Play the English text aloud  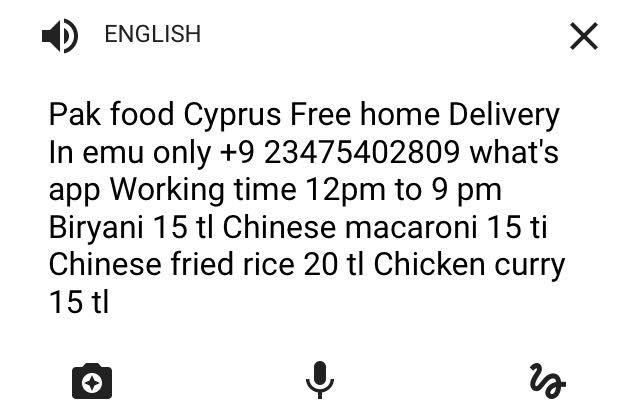pyautogui.click(x=60, y=36)
